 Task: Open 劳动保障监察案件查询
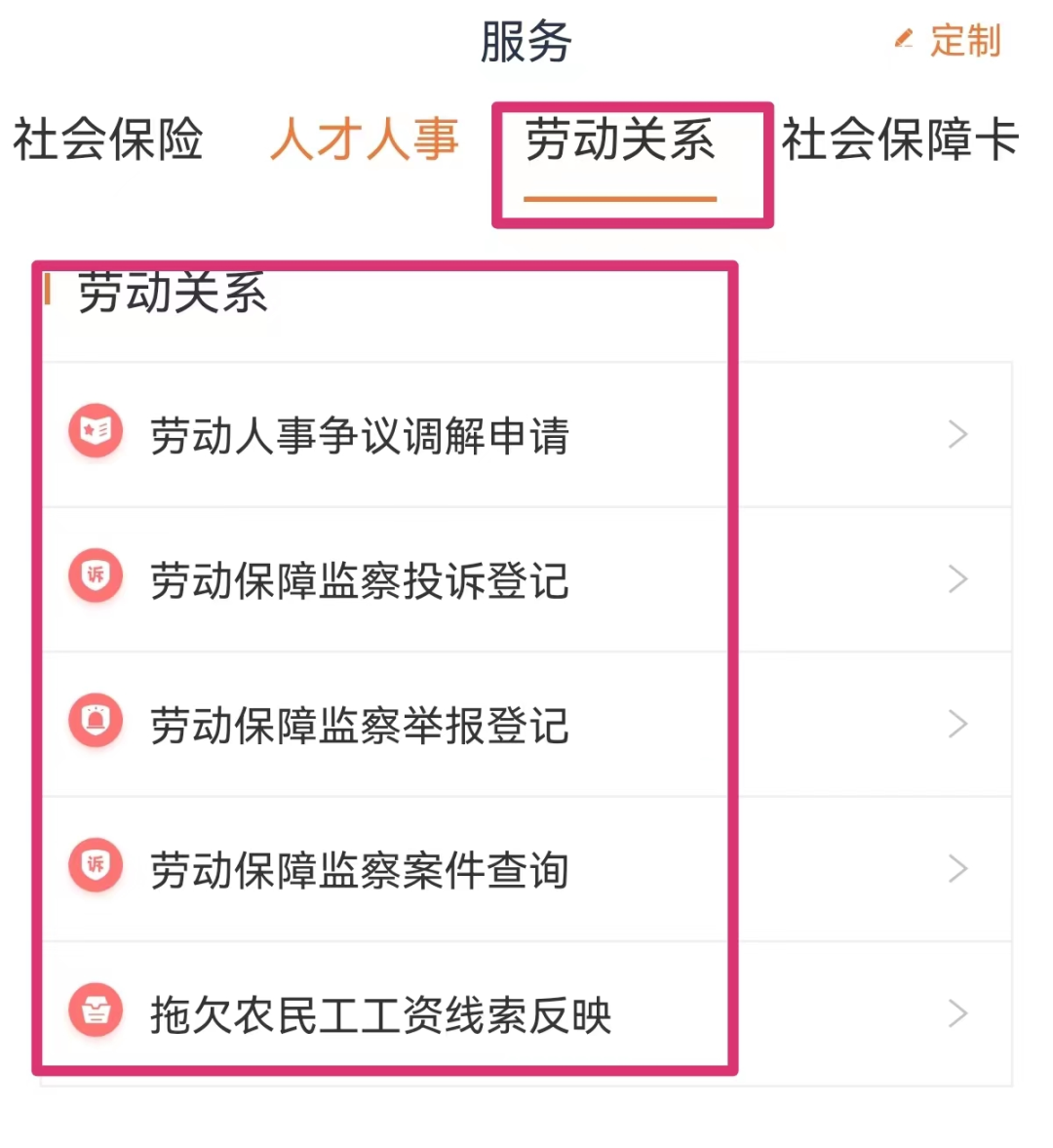[526, 870]
